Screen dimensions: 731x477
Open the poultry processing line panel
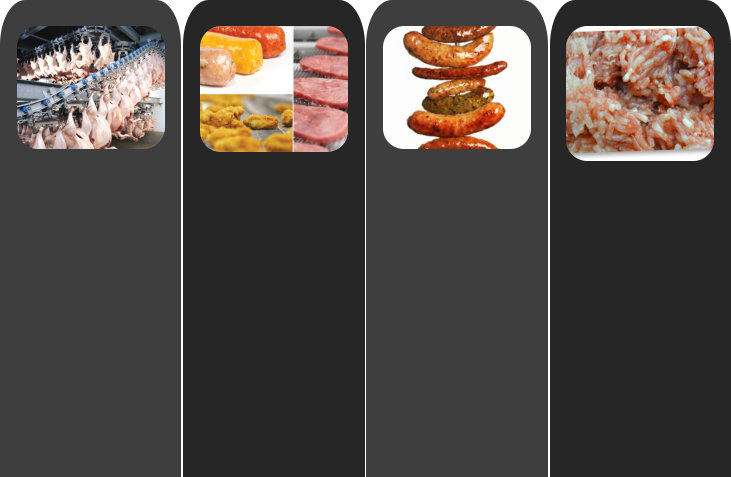[x=91, y=88]
